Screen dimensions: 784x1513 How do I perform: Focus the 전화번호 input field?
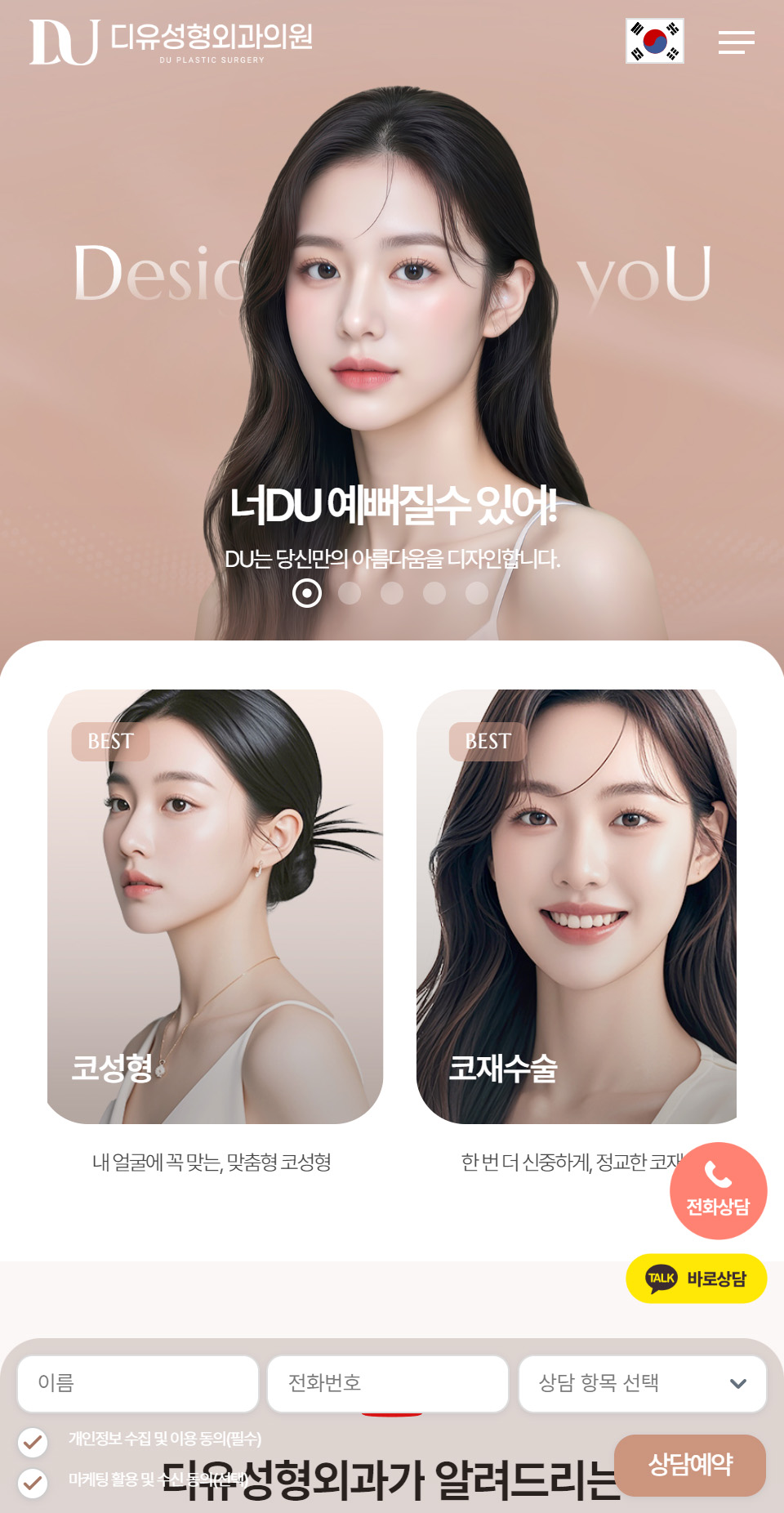tap(388, 1383)
